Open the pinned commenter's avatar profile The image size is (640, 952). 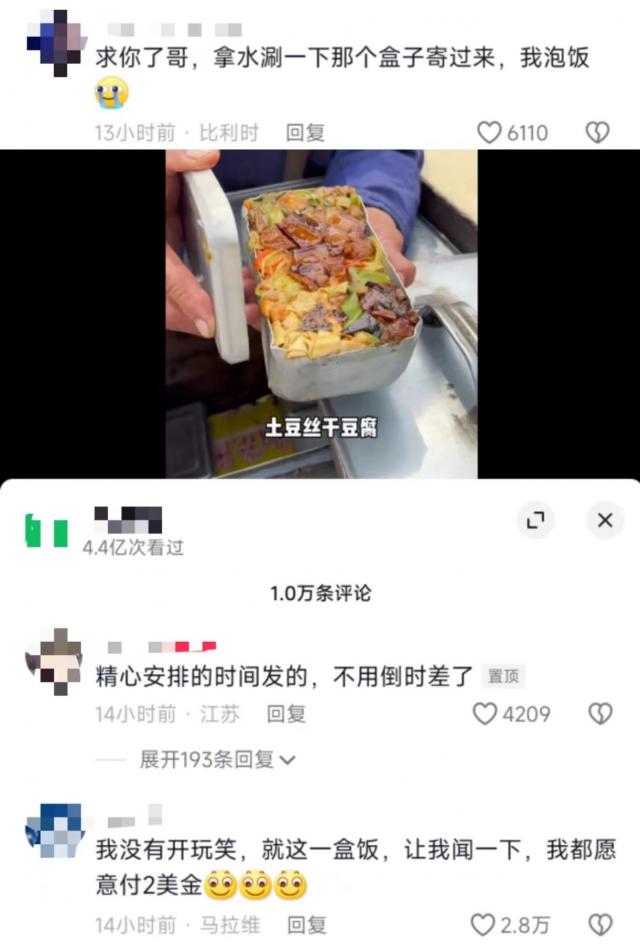click(x=54, y=661)
